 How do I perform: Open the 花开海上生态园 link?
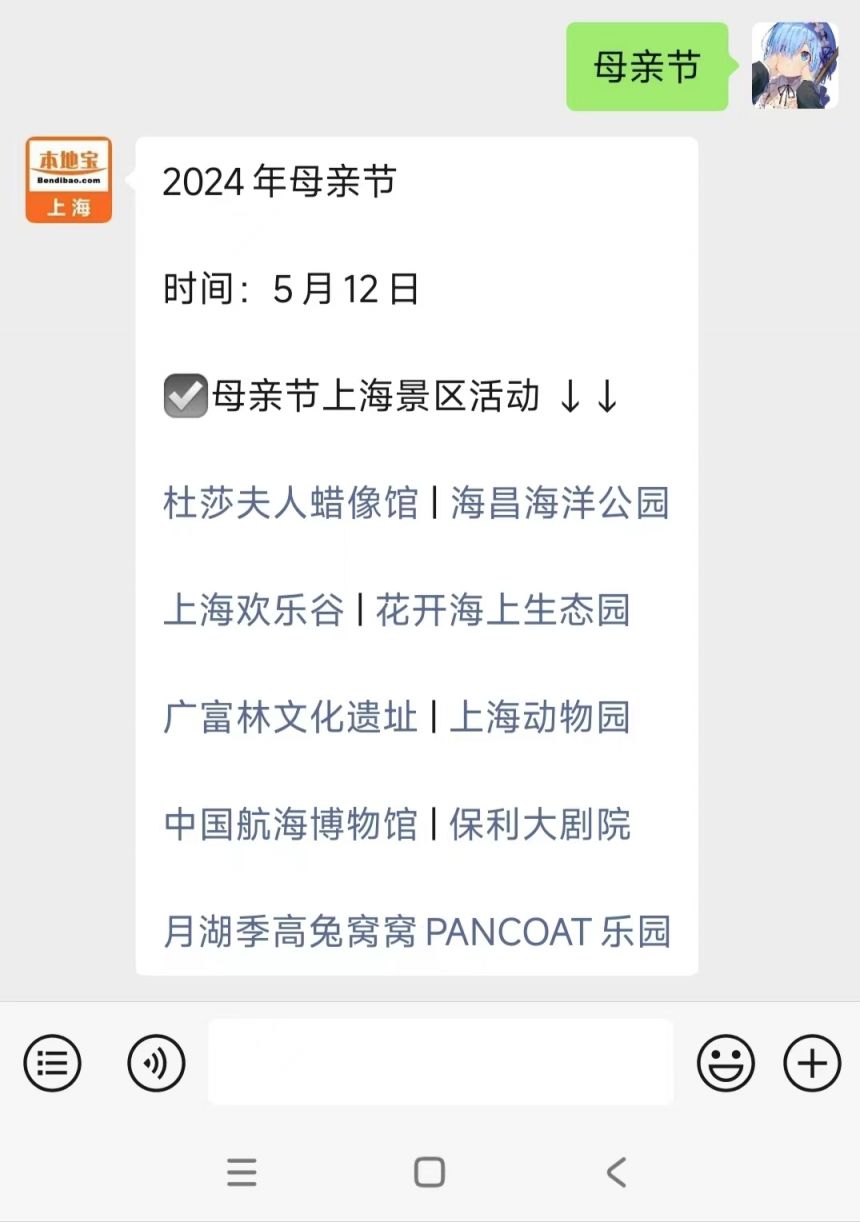(502, 610)
